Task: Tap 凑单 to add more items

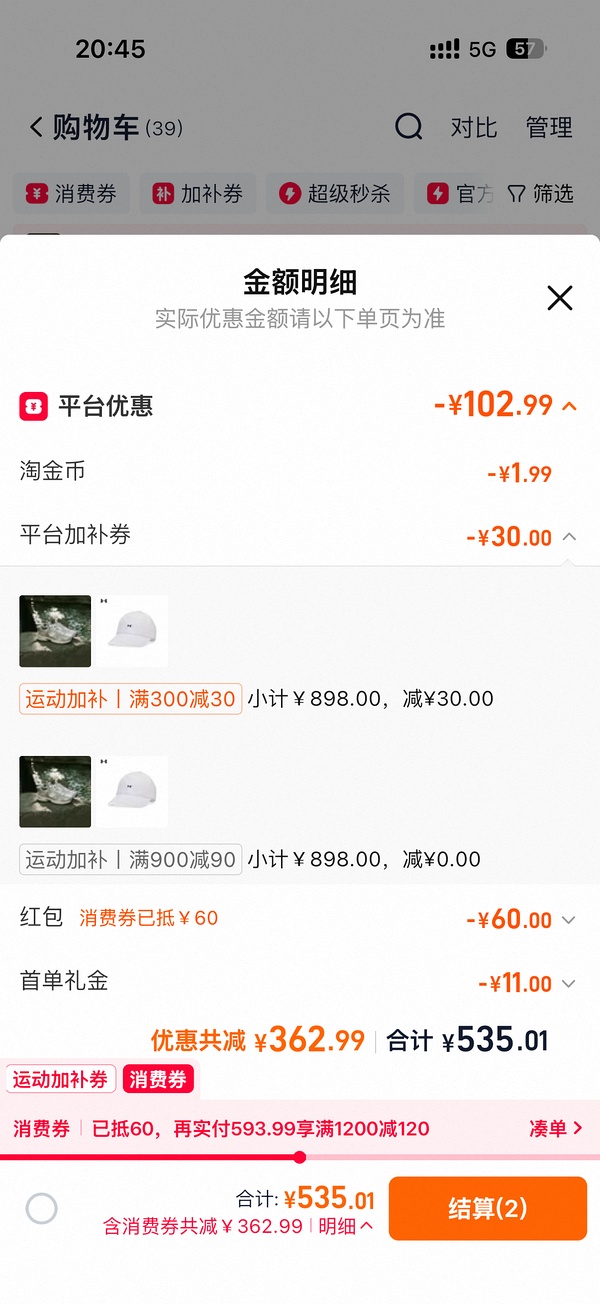Action: tap(556, 1129)
